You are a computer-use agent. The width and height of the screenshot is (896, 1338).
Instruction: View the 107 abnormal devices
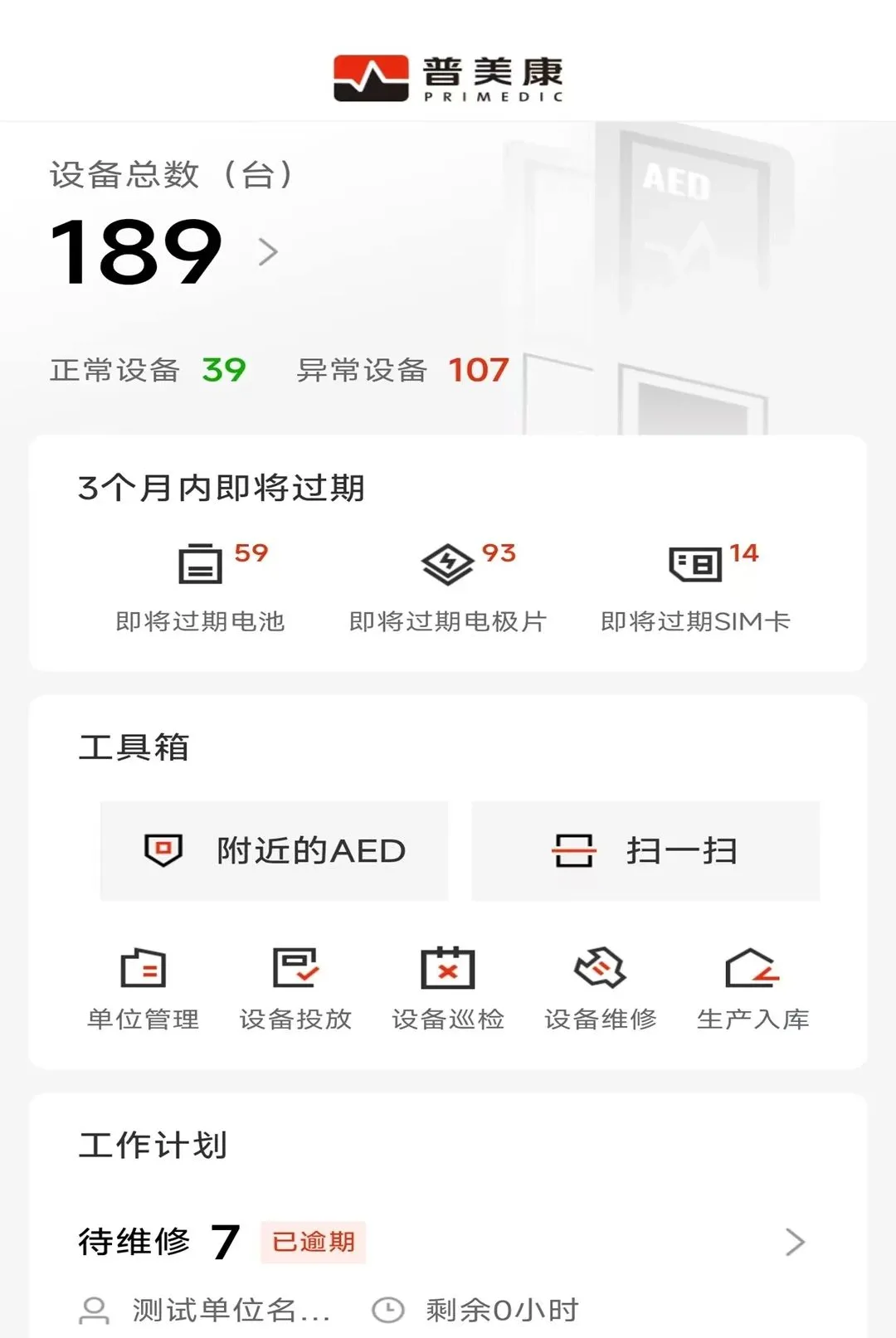[x=403, y=370]
